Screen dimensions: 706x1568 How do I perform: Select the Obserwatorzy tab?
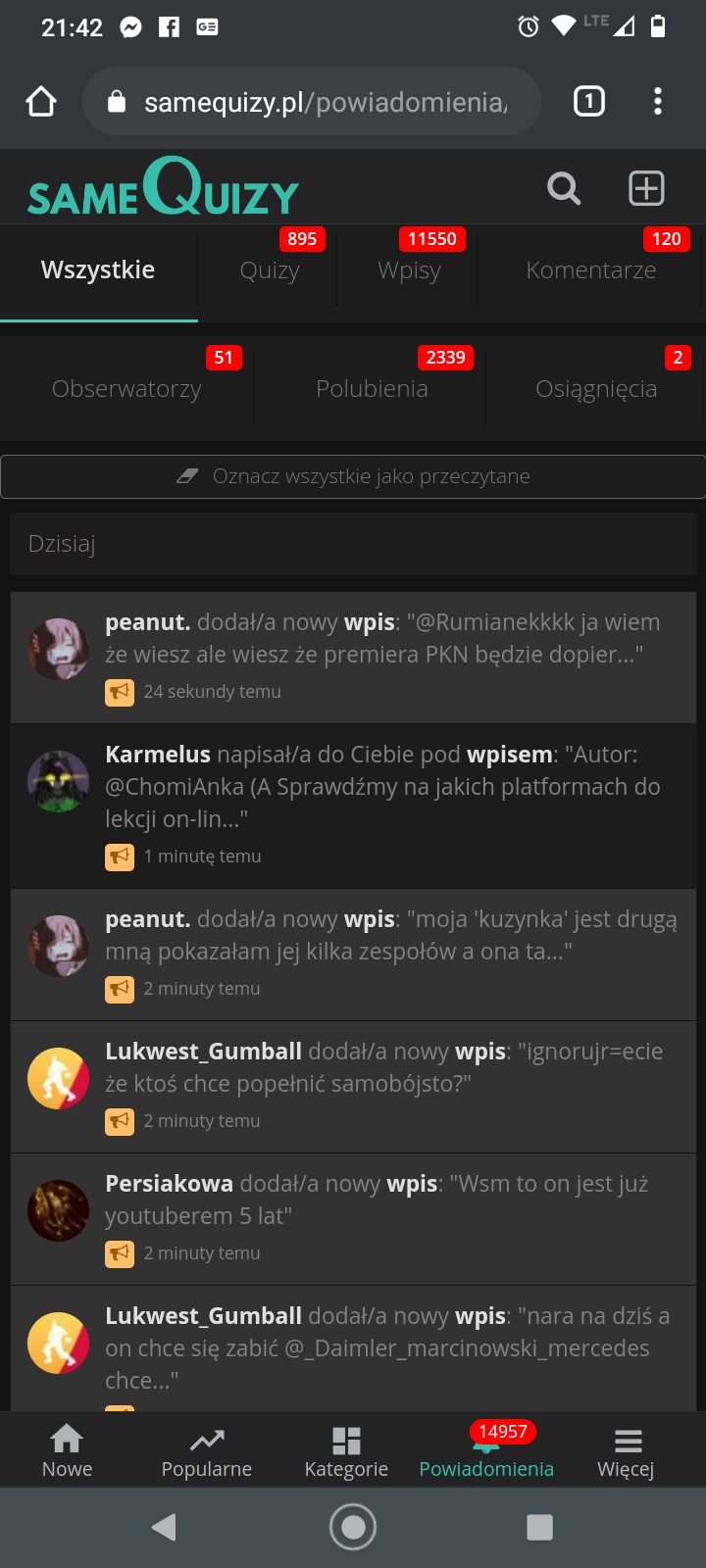[x=126, y=389]
